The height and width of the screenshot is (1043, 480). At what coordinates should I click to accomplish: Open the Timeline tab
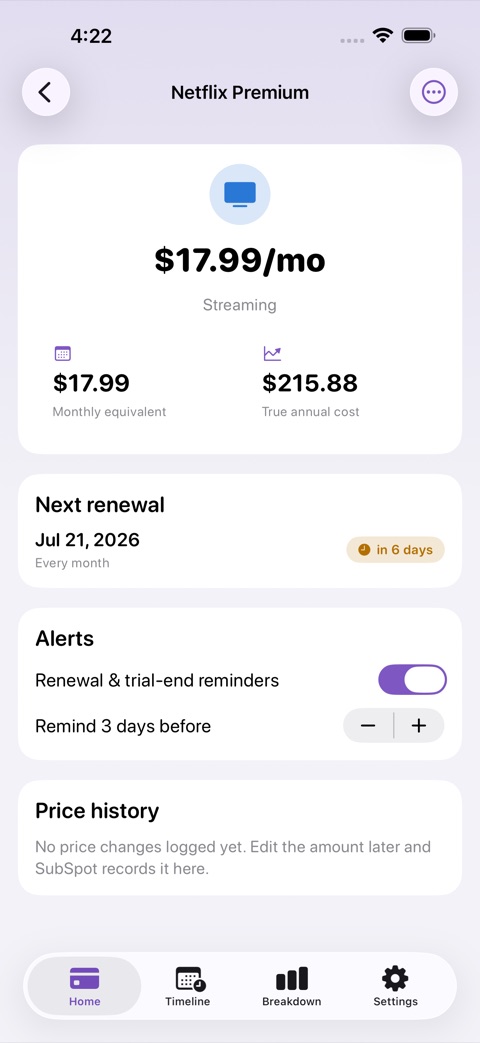[188, 986]
